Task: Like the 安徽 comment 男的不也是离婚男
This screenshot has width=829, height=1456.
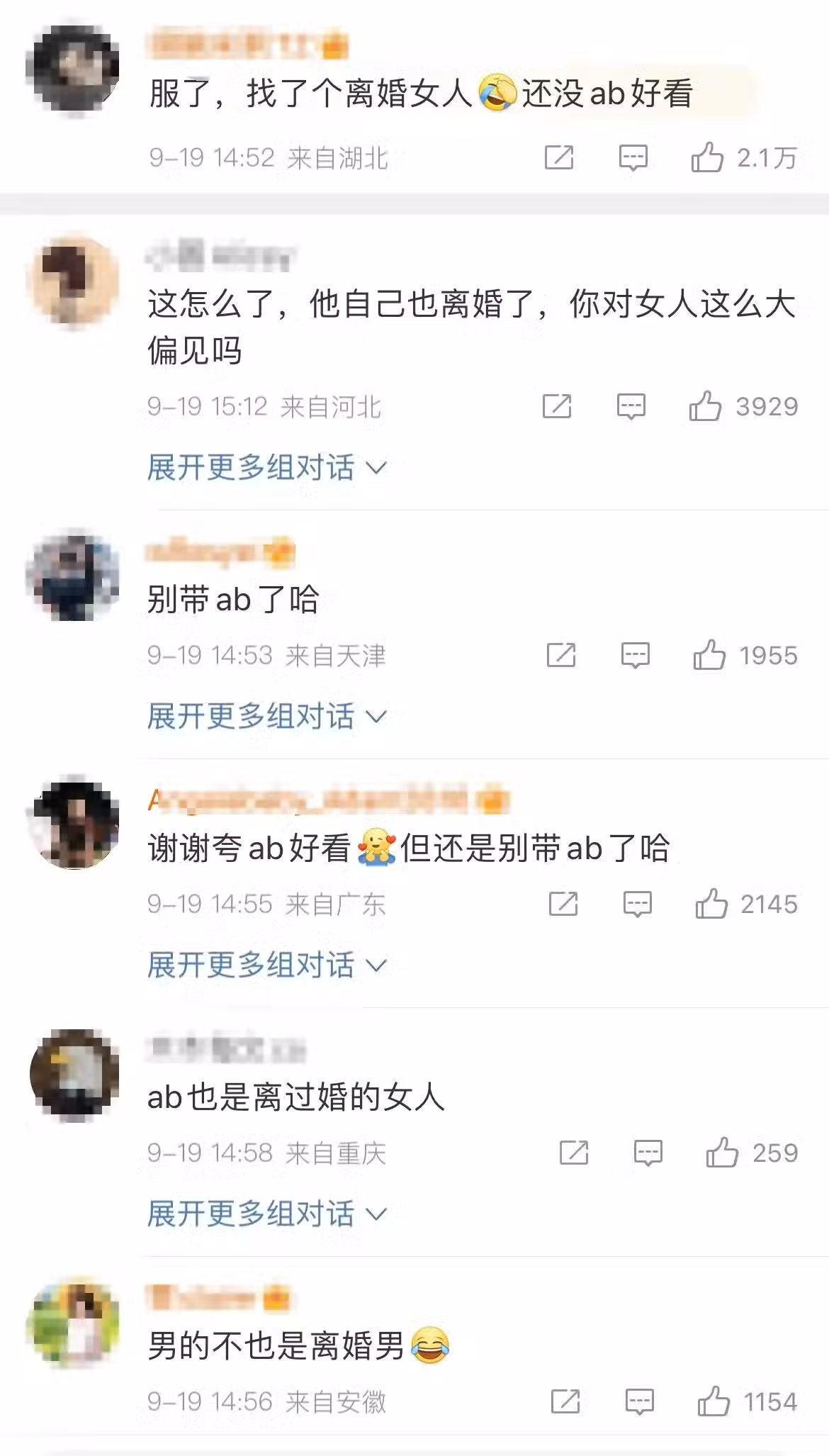Action: [x=714, y=1402]
